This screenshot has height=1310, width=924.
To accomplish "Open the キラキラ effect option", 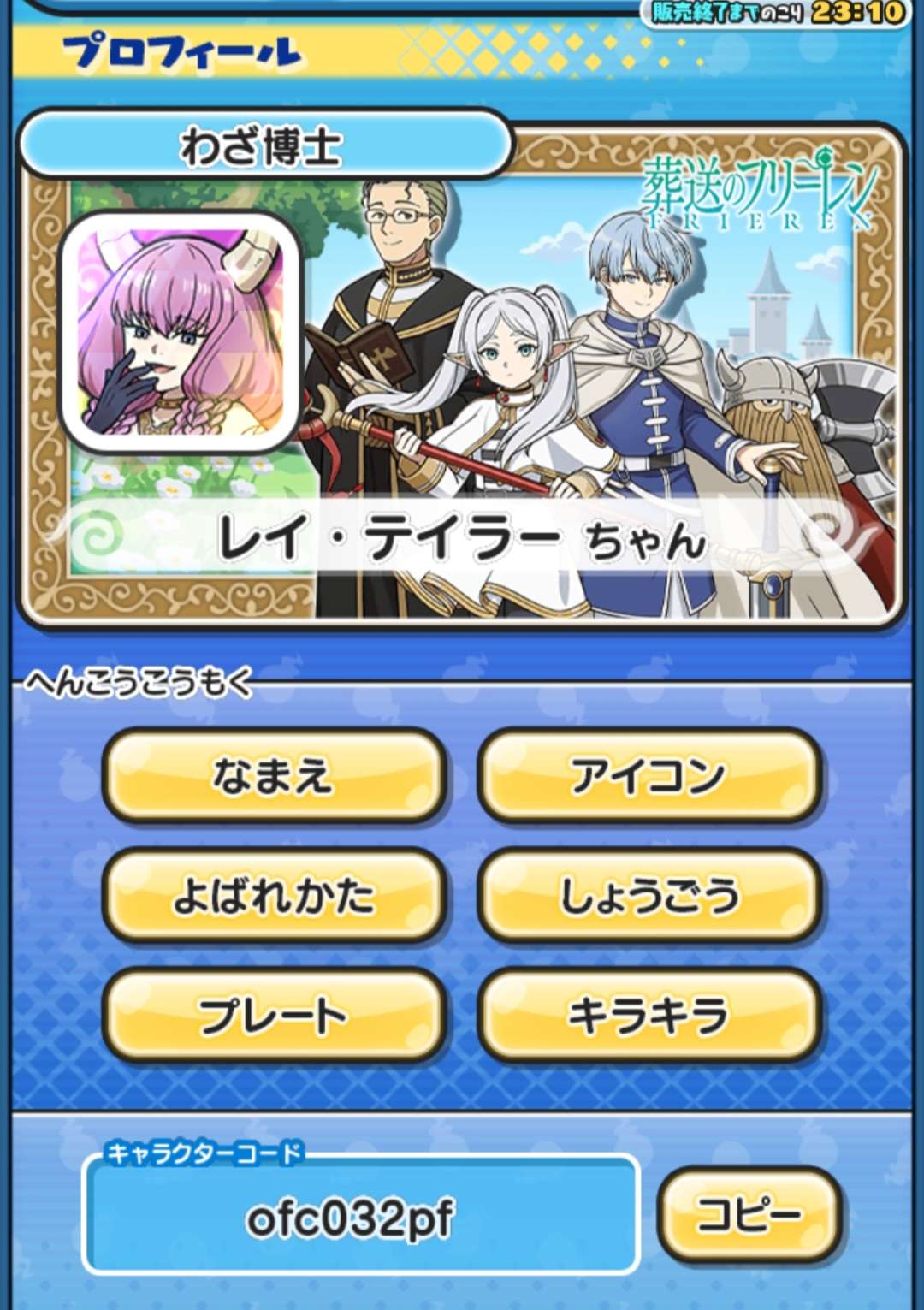I will [649, 1016].
